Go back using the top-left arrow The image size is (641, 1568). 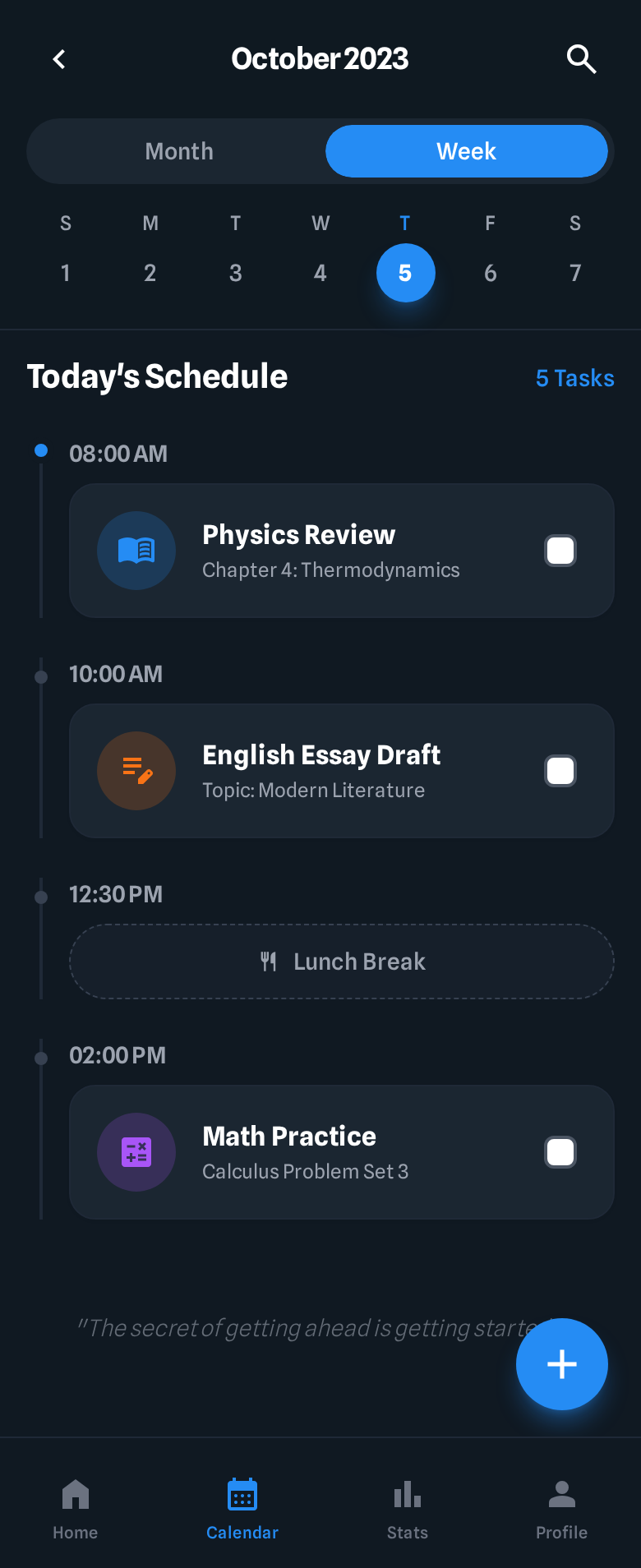point(59,59)
